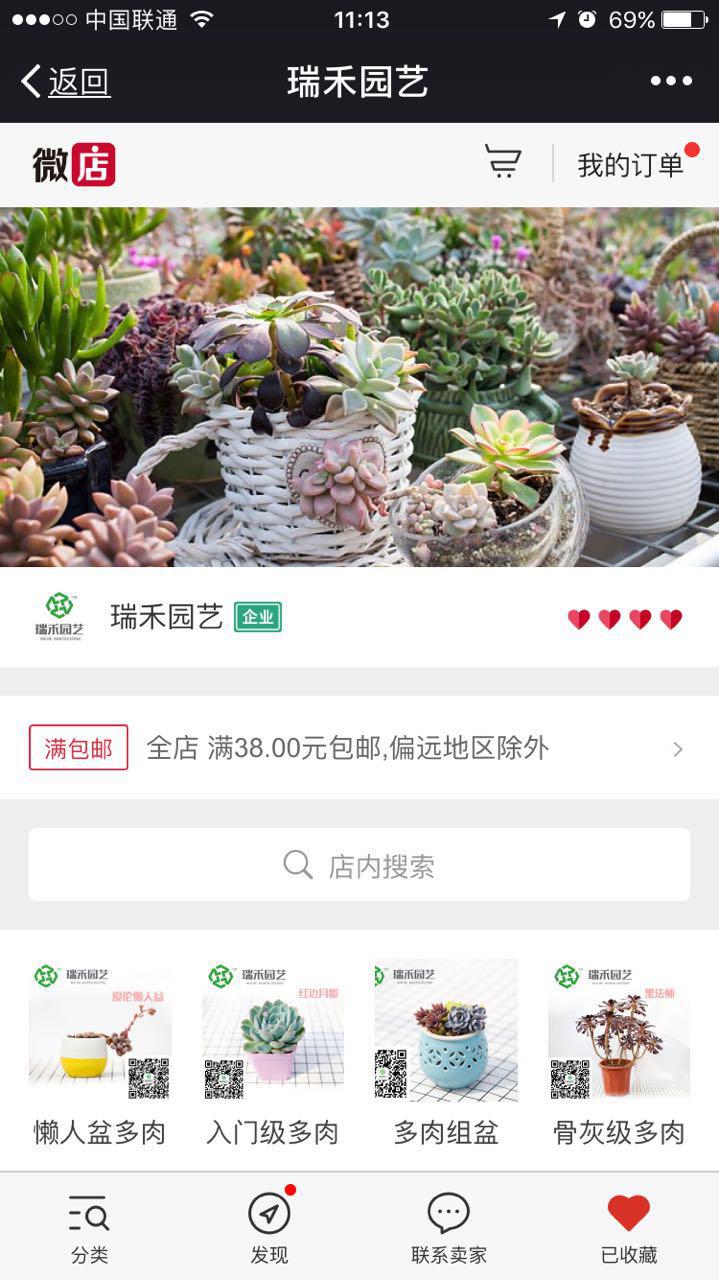The height and width of the screenshot is (1280, 719).
Task: Toggle the 已收藏 favorite heart
Action: [629, 1228]
